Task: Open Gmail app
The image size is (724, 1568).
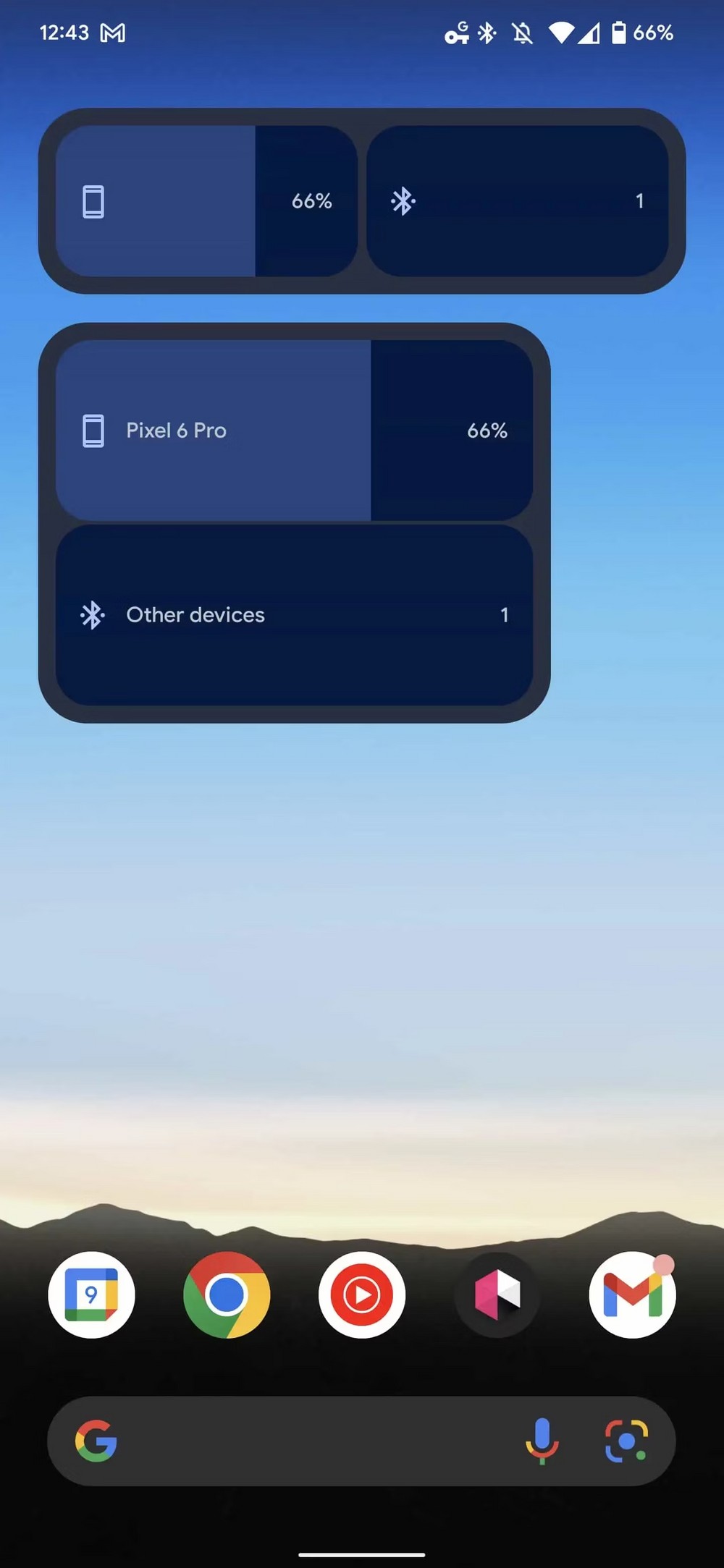Action: click(x=632, y=1294)
